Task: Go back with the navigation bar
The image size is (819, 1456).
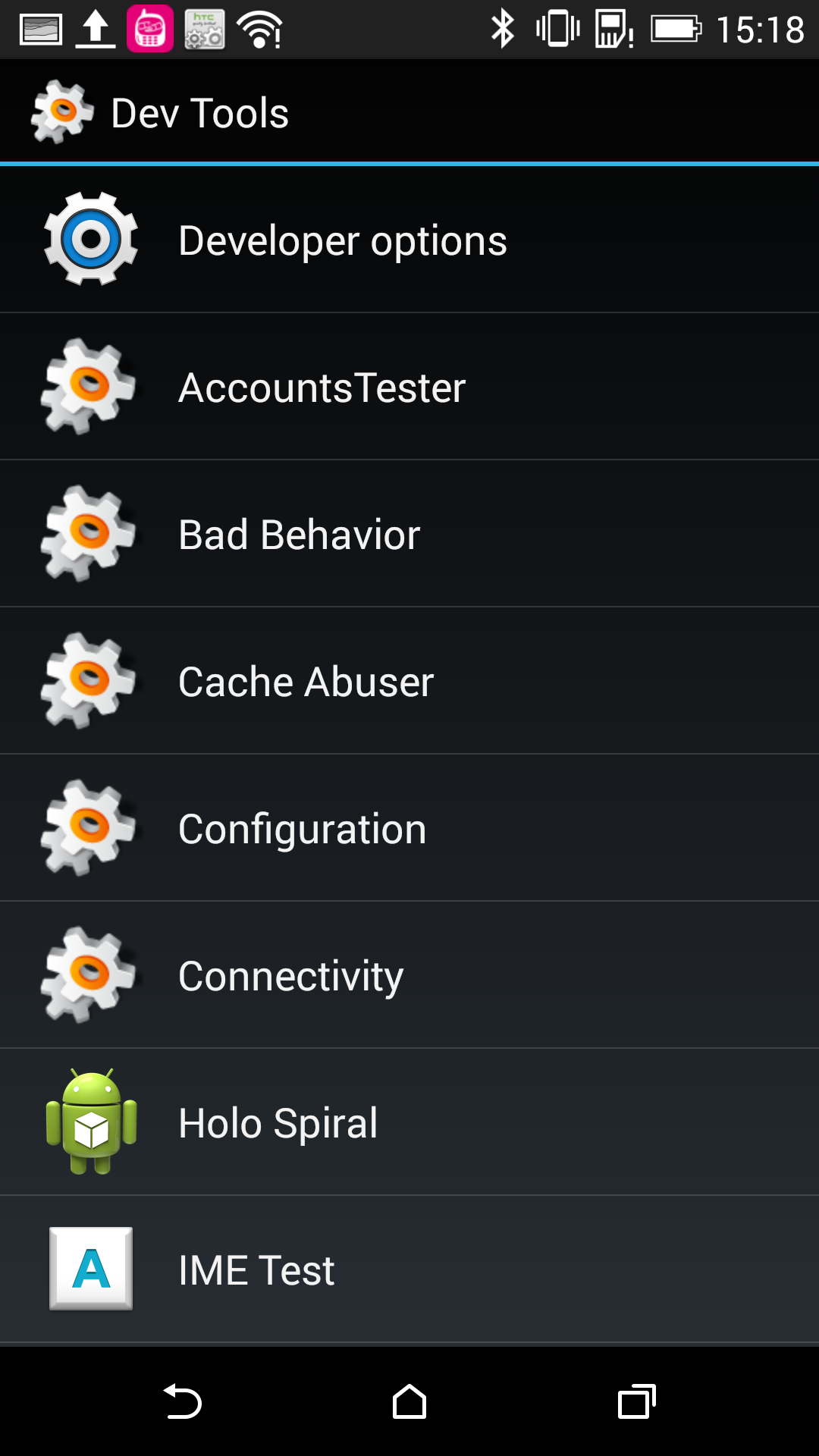Action: click(x=182, y=1401)
